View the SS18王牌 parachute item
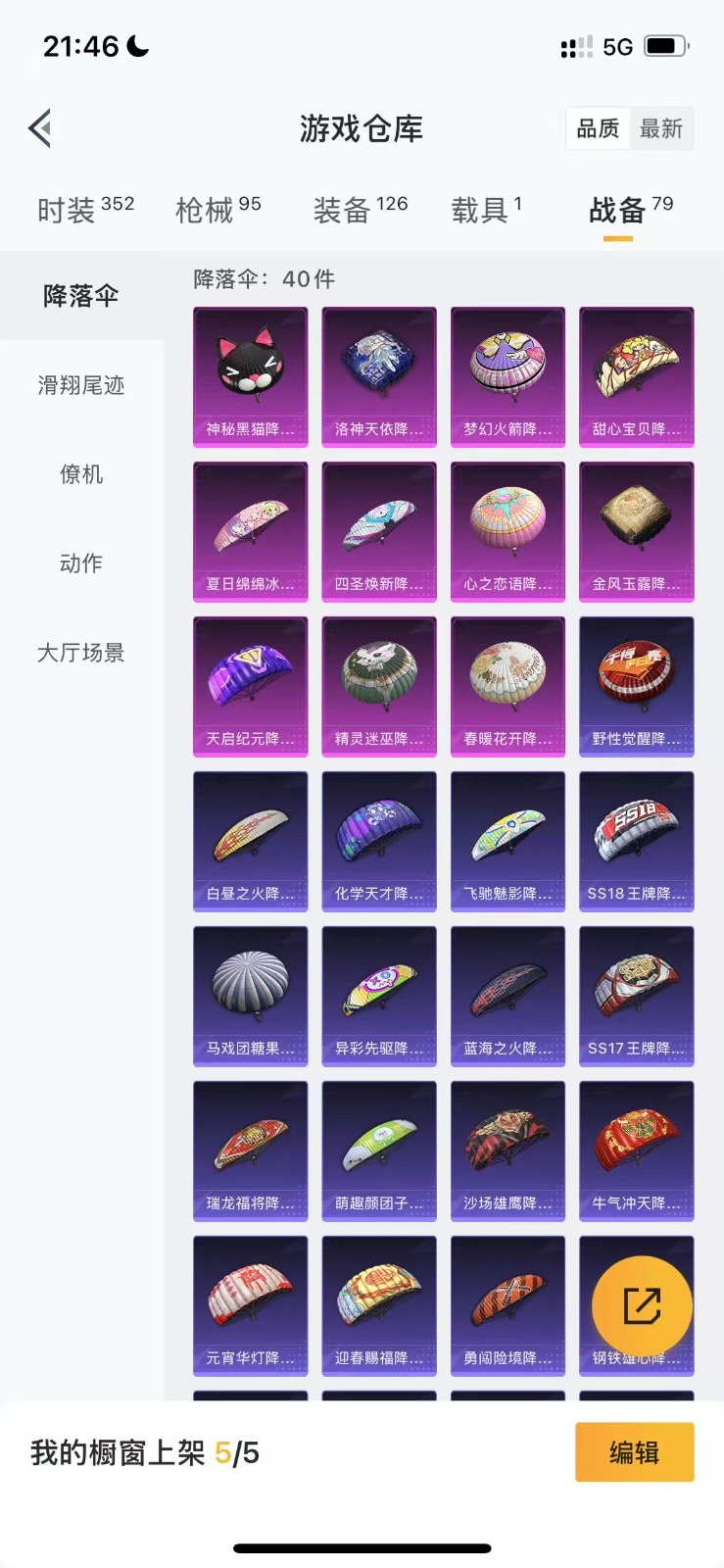Image resolution: width=724 pixels, height=1568 pixels. [x=637, y=841]
